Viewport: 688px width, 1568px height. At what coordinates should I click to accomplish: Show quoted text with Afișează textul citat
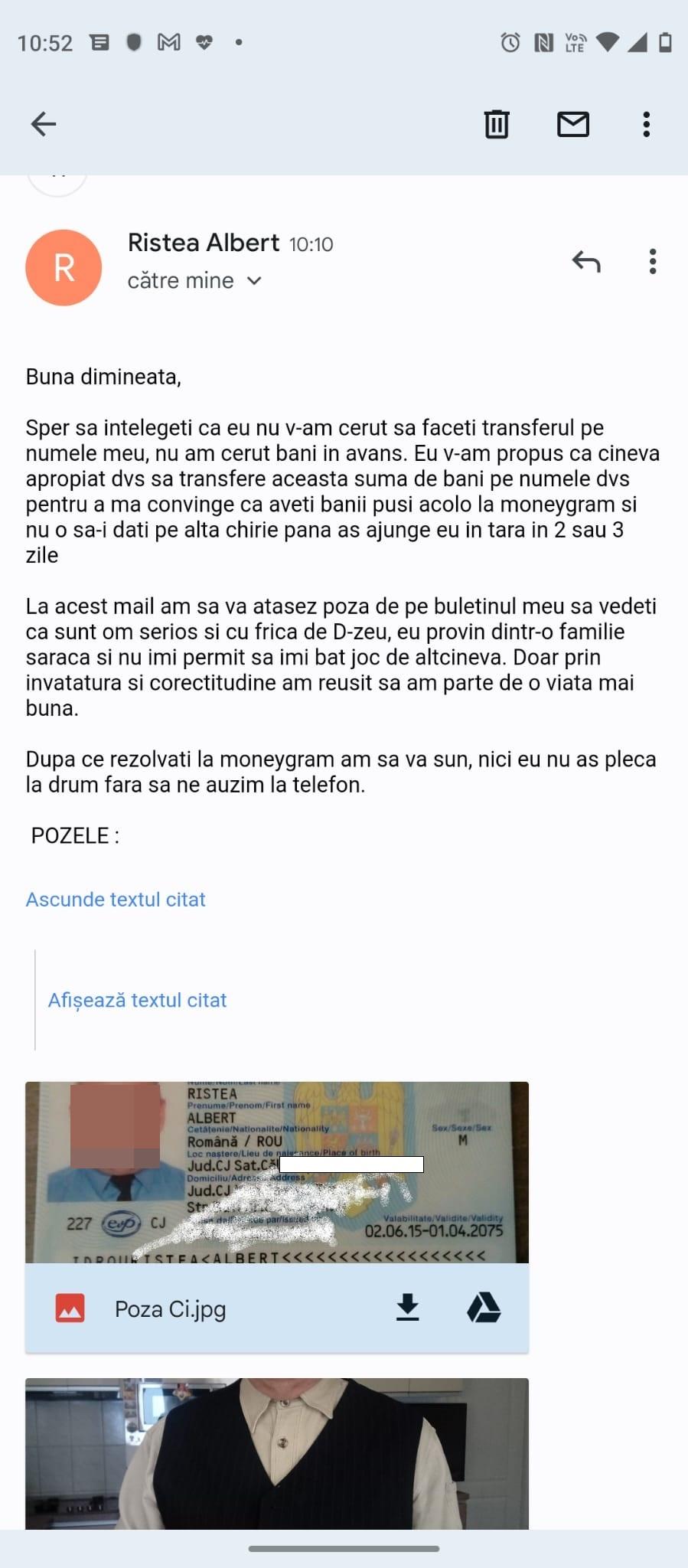pyautogui.click(x=138, y=999)
